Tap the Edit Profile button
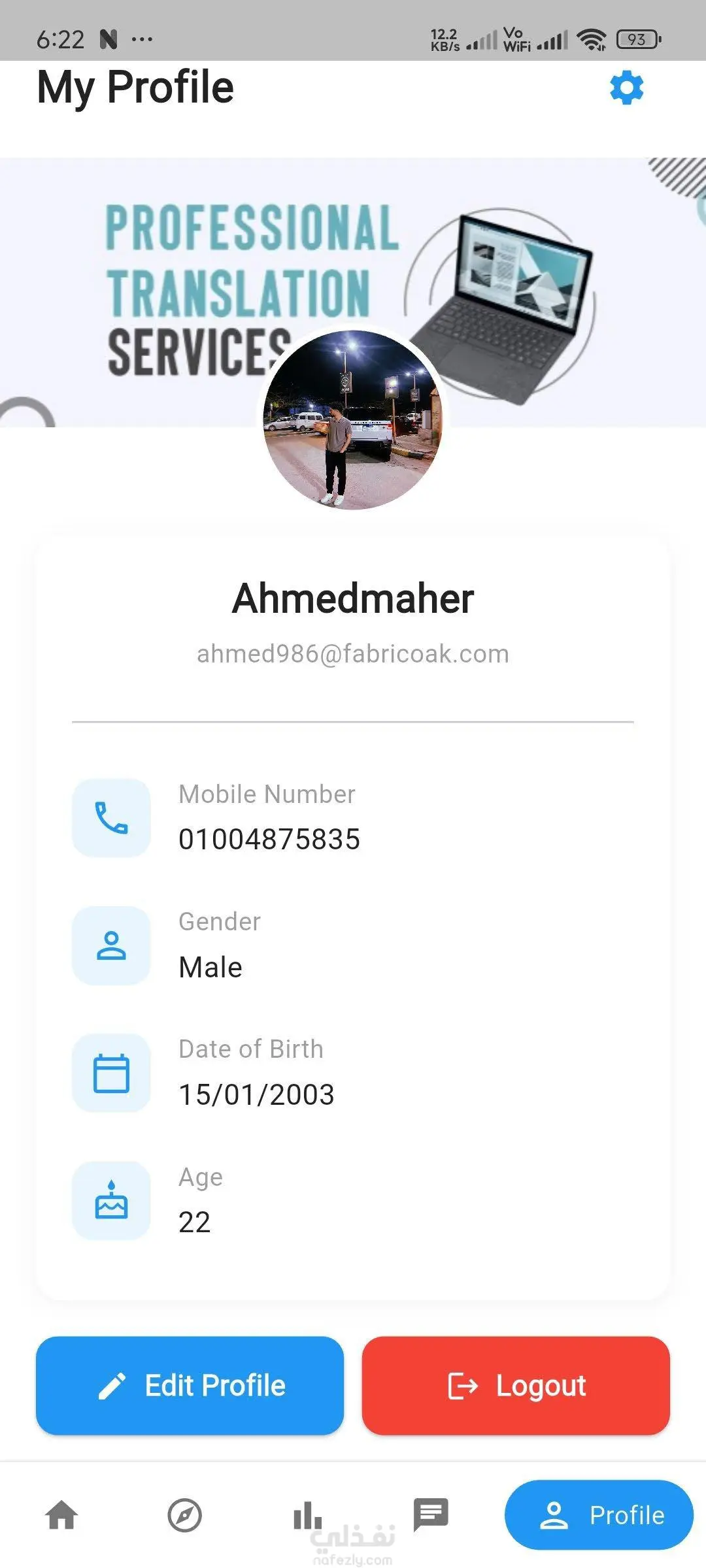The height and width of the screenshot is (1568, 706). pos(190,1386)
